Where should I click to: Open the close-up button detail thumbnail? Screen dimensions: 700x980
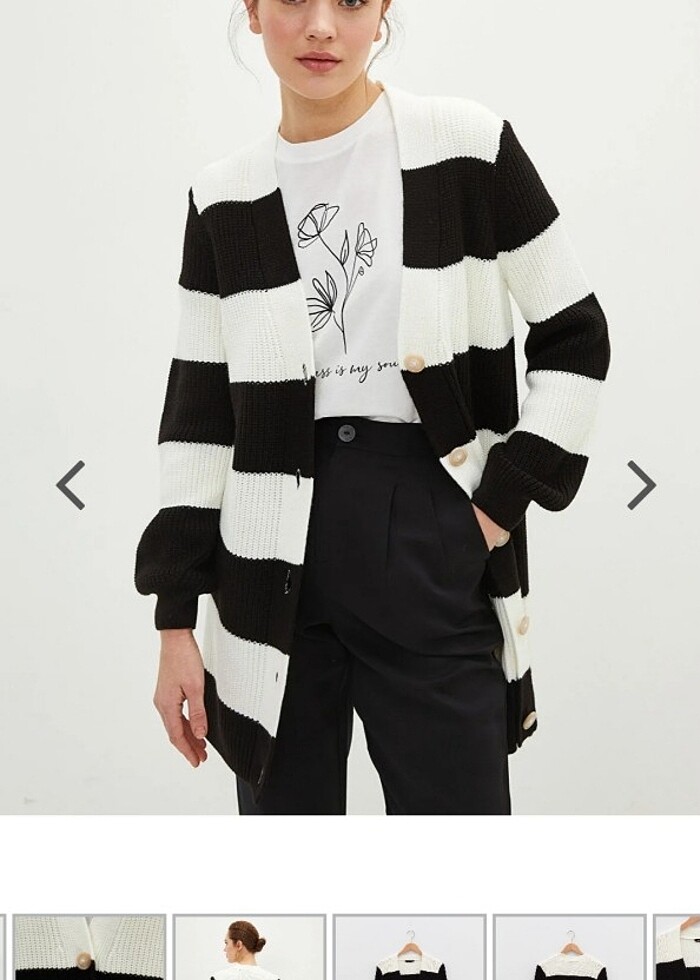[x=90, y=946]
